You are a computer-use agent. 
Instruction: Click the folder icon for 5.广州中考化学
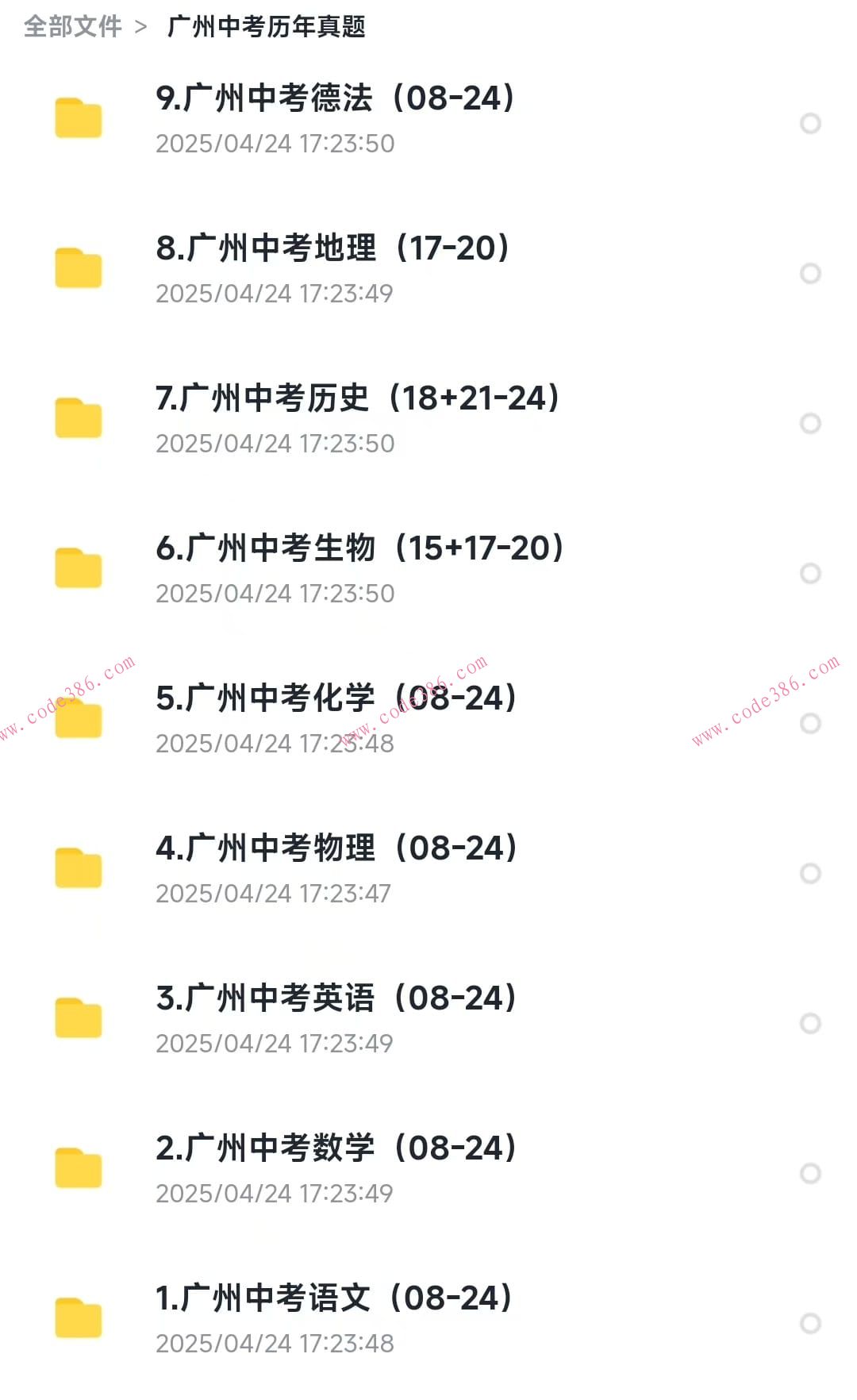[78, 721]
